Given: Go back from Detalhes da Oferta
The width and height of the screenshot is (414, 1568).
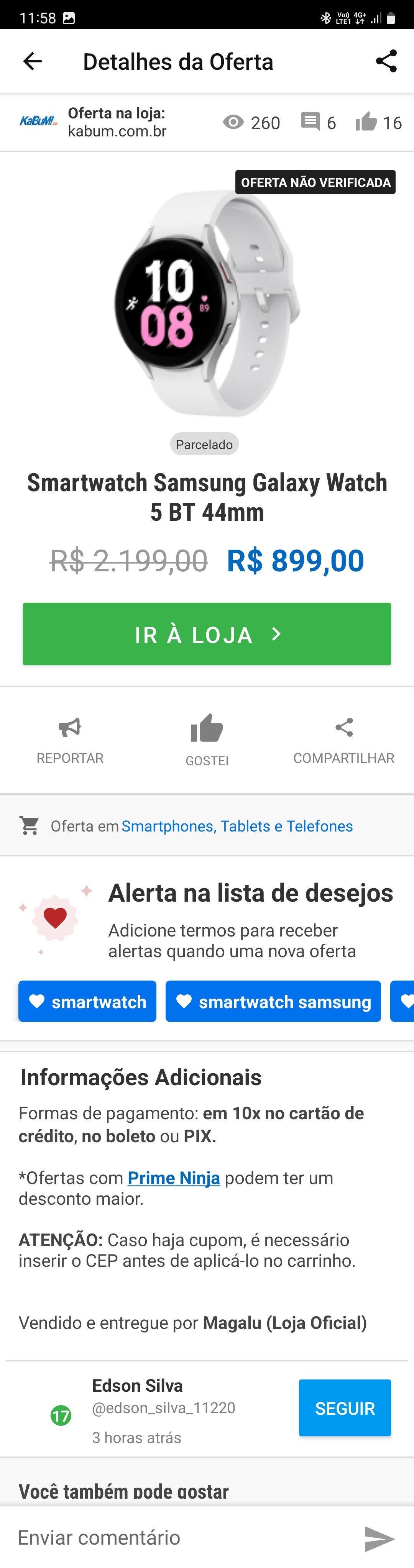Looking at the screenshot, I should [x=32, y=61].
